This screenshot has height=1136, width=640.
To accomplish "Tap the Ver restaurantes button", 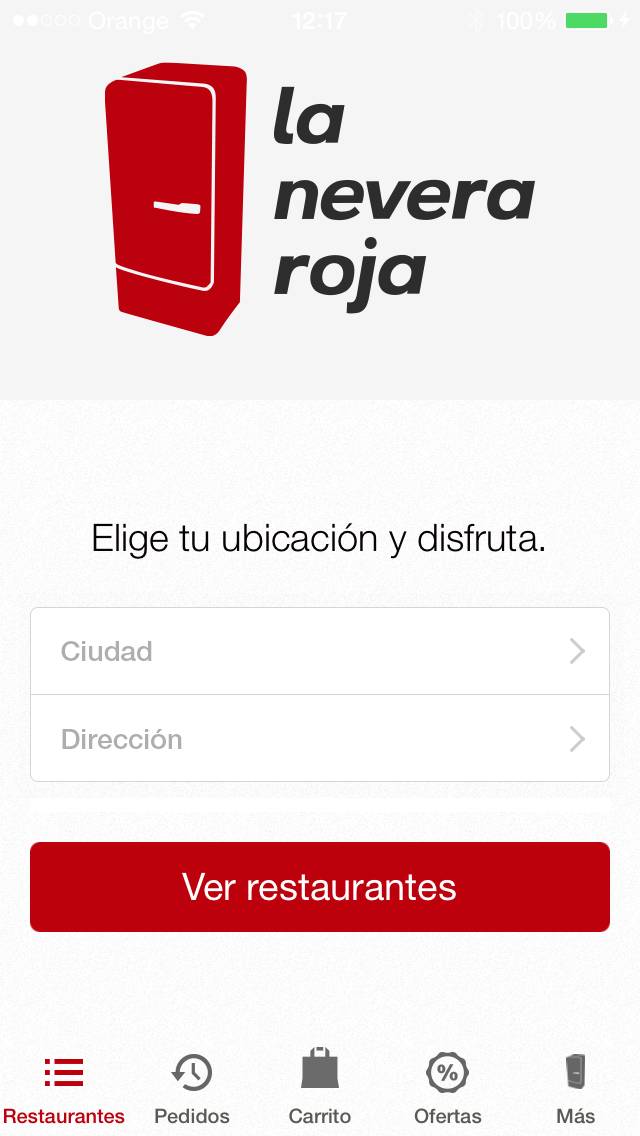I will pos(320,887).
